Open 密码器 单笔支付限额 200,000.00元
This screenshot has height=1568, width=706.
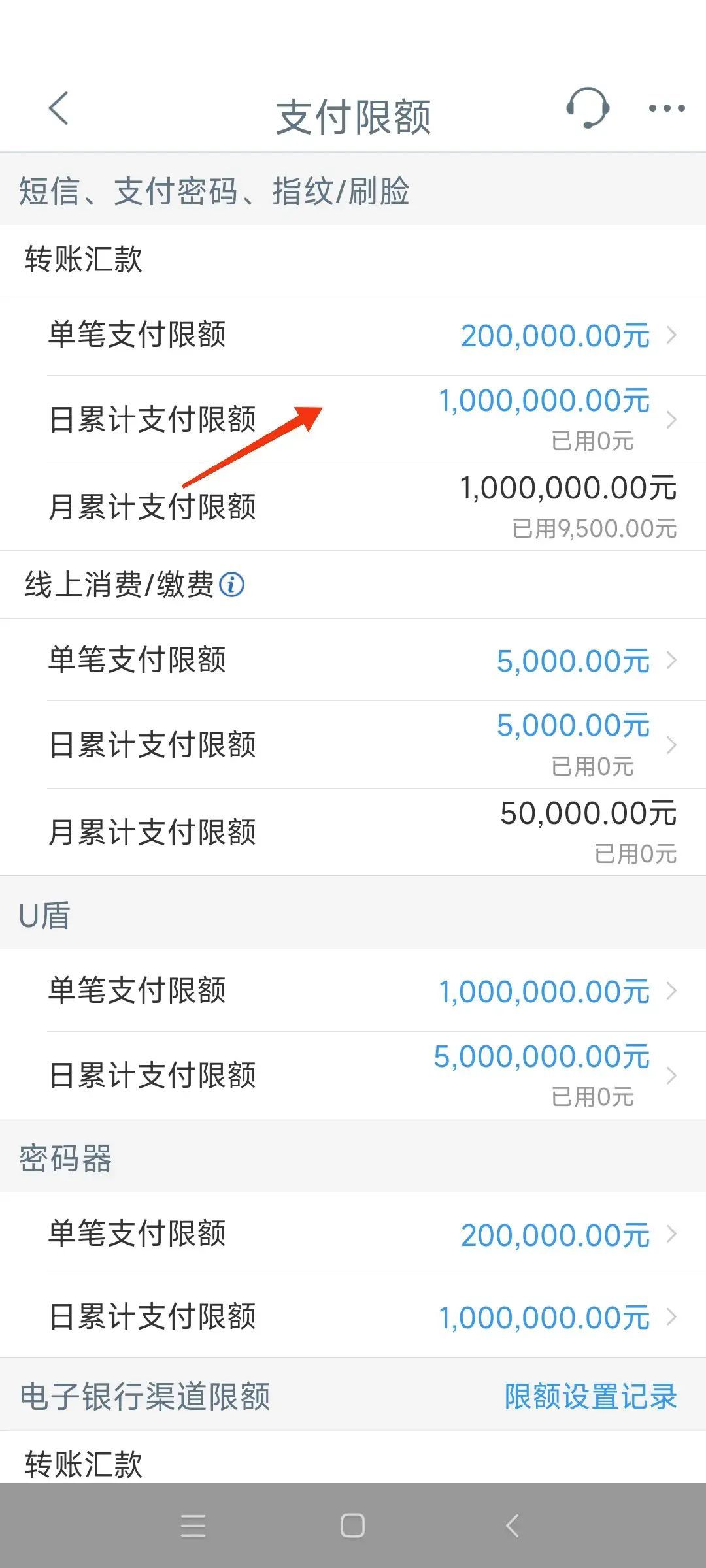coord(556,1235)
